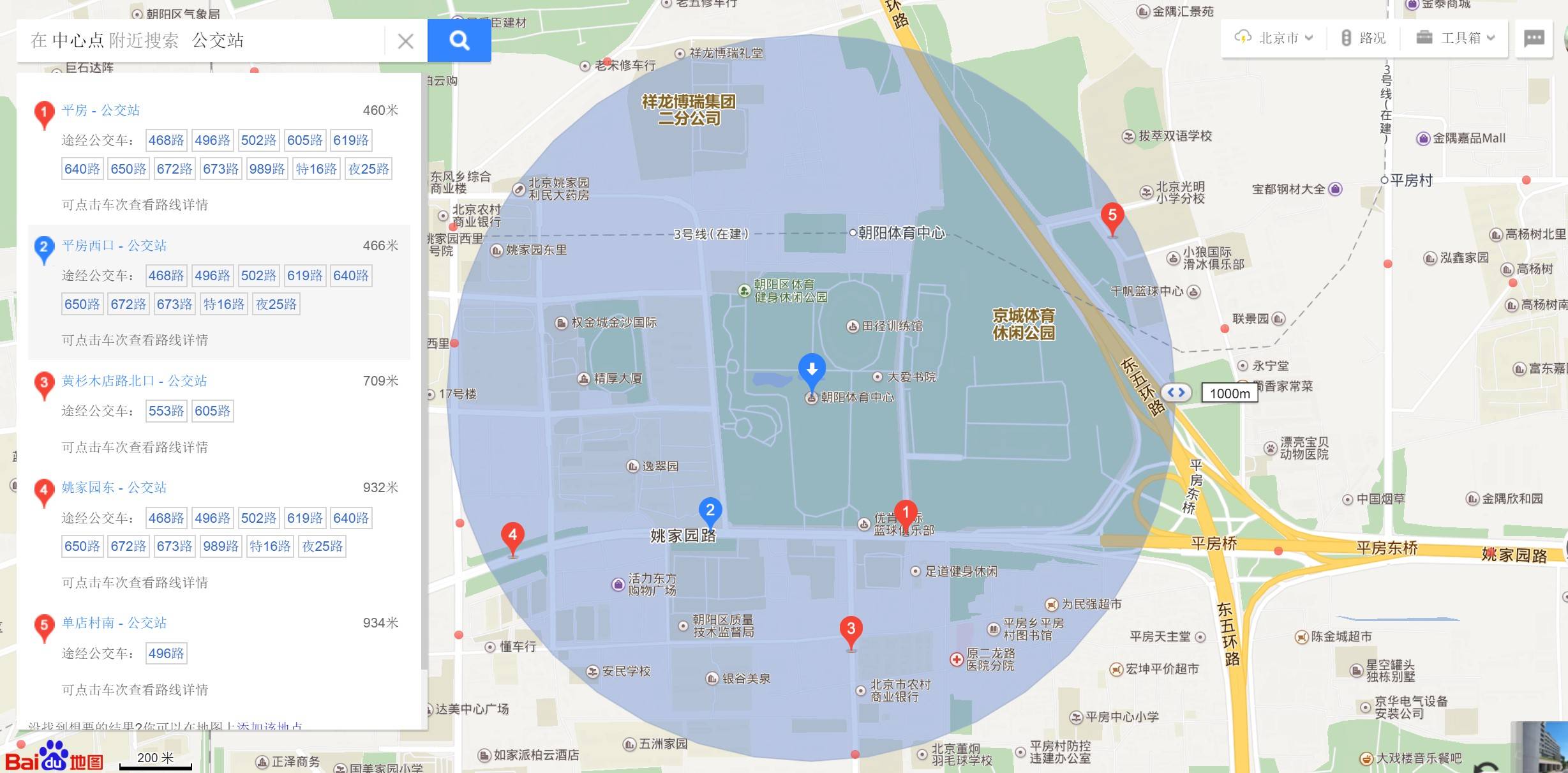This screenshot has height=773, width=1568.
Task: View route 夜25路 under 平房
Action: coord(368,169)
